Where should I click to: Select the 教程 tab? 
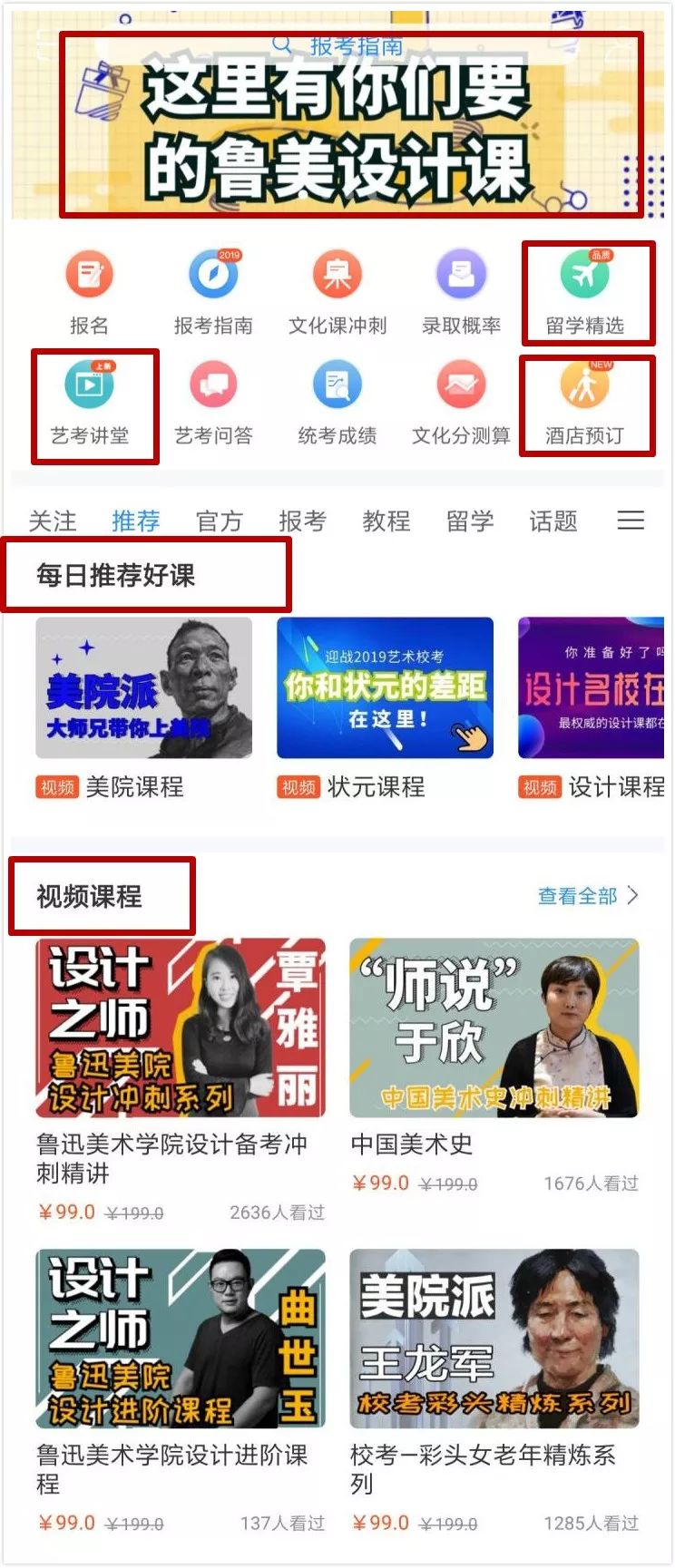(x=386, y=521)
